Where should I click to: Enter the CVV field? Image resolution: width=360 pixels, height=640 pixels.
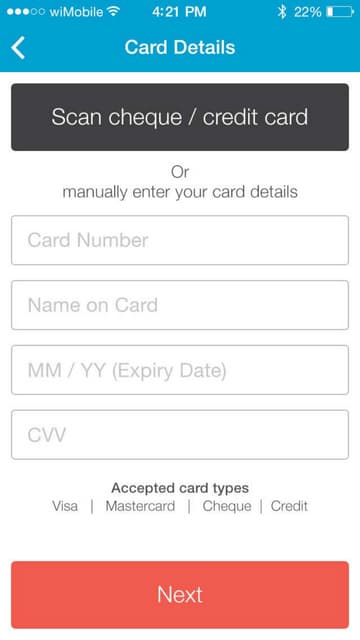click(180, 435)
